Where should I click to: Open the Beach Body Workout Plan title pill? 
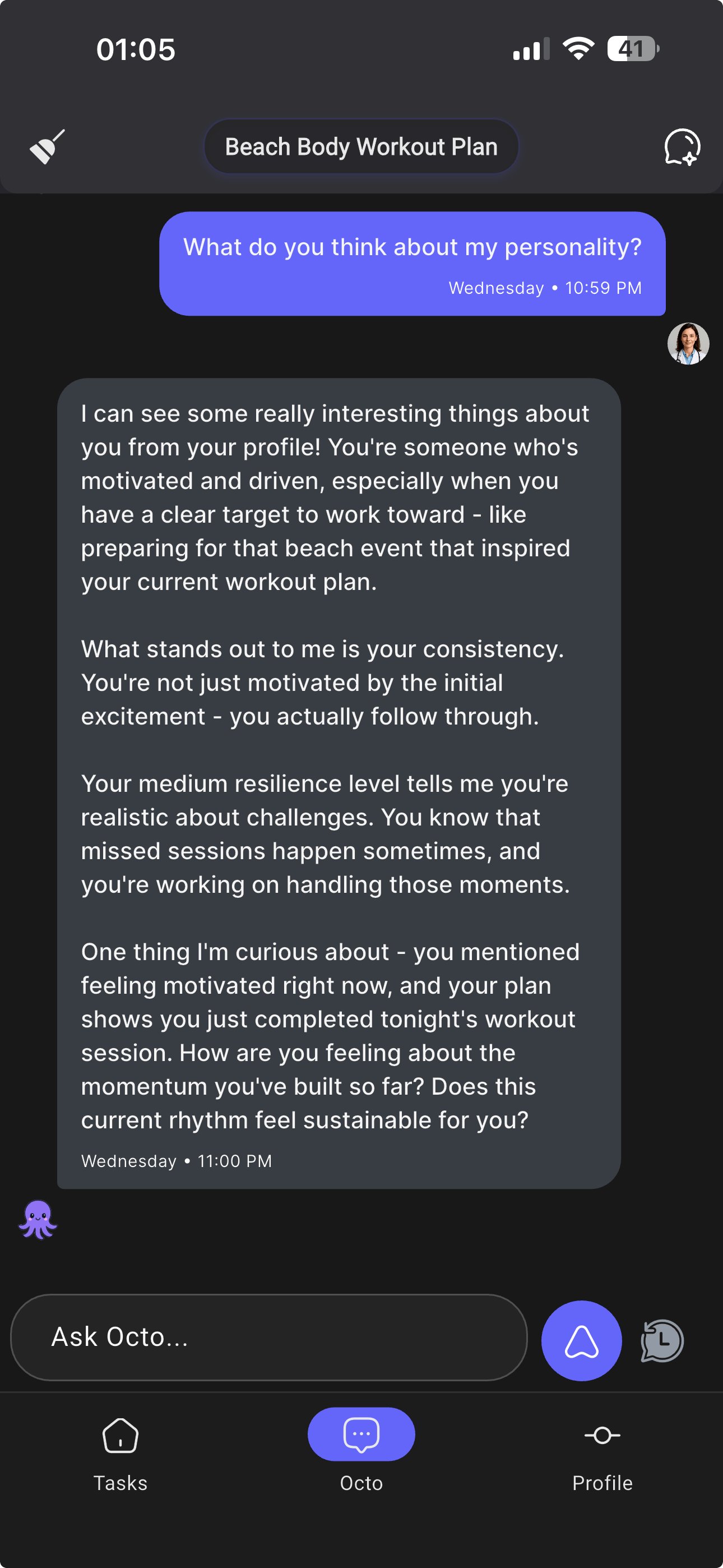[361, 146]
